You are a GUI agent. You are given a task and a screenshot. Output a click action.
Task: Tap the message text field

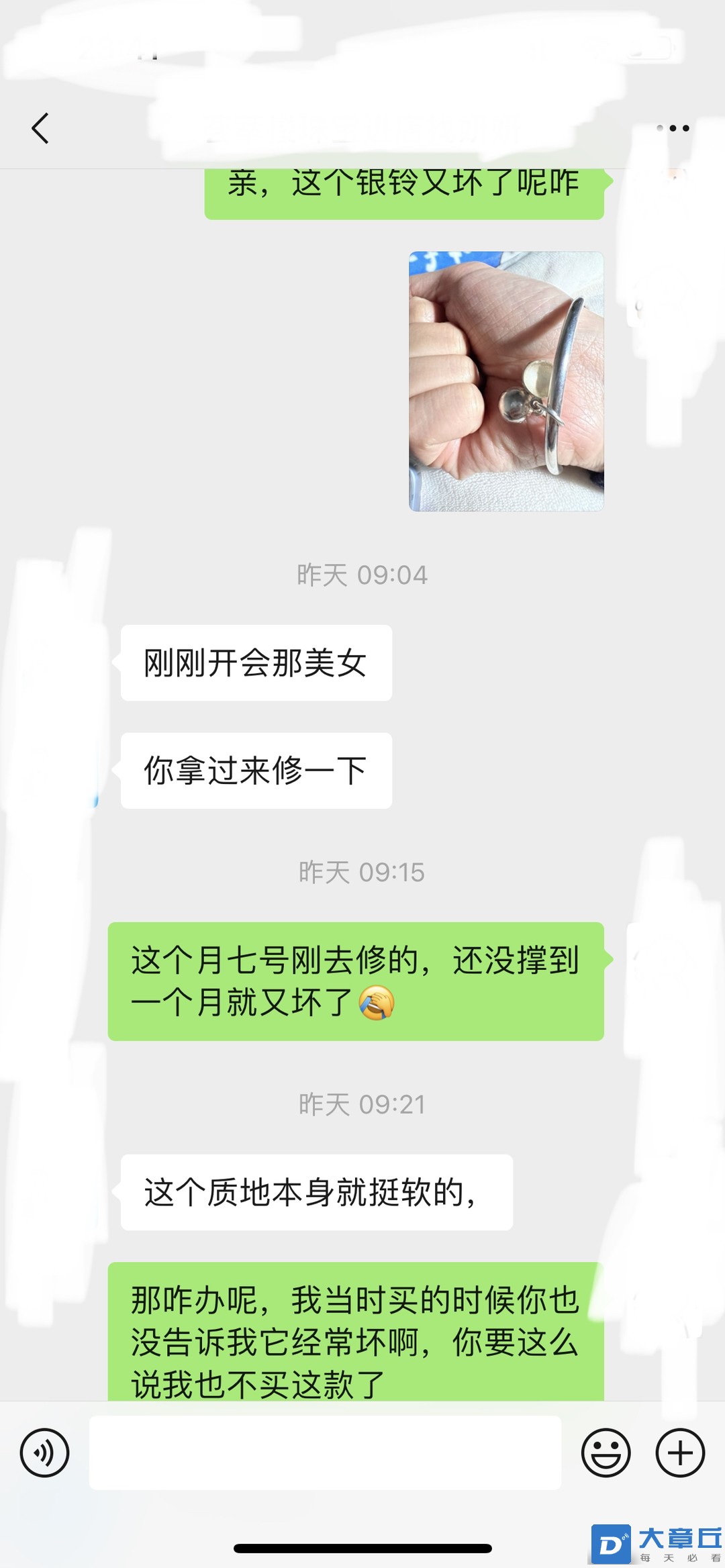[325, 1453]
